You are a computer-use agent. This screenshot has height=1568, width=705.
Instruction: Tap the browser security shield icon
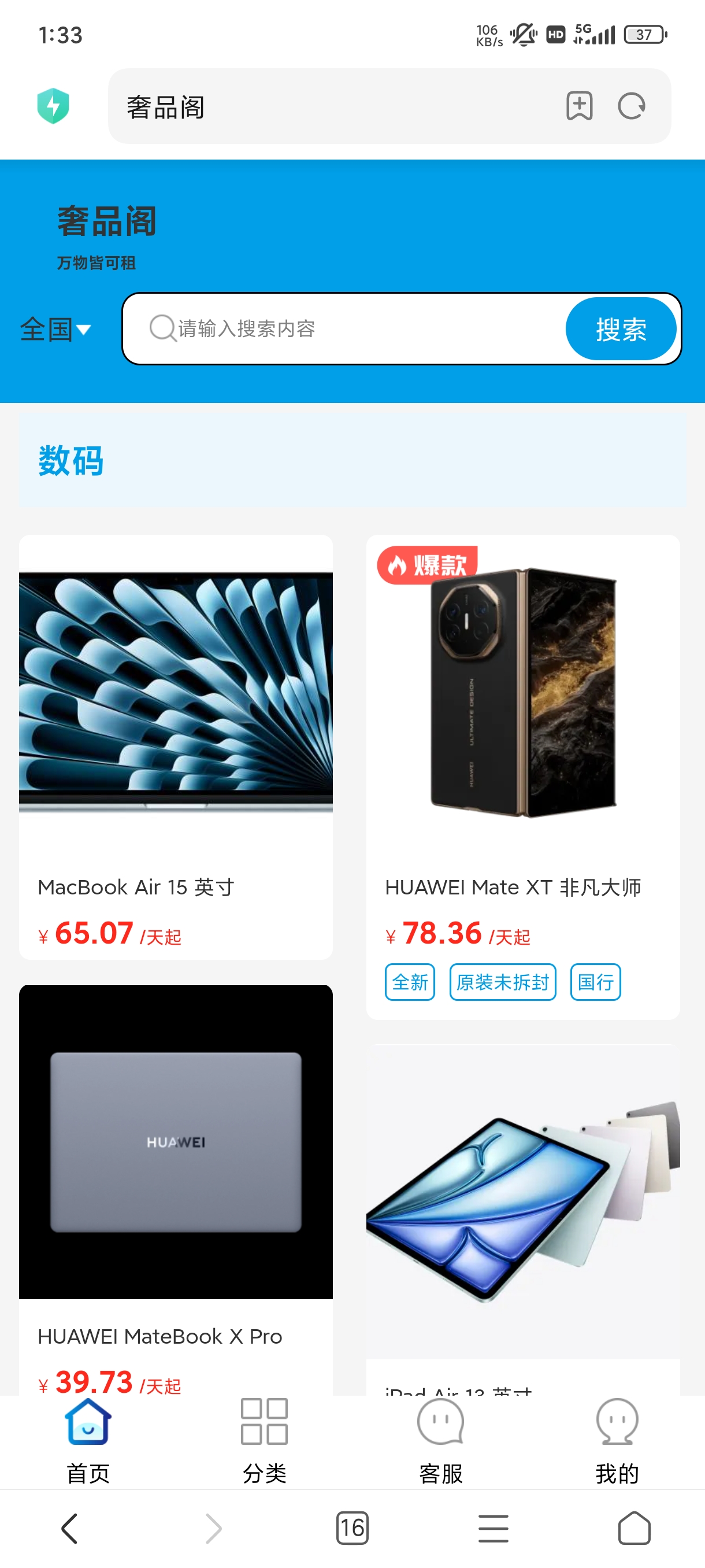click(x=53, y=106)
